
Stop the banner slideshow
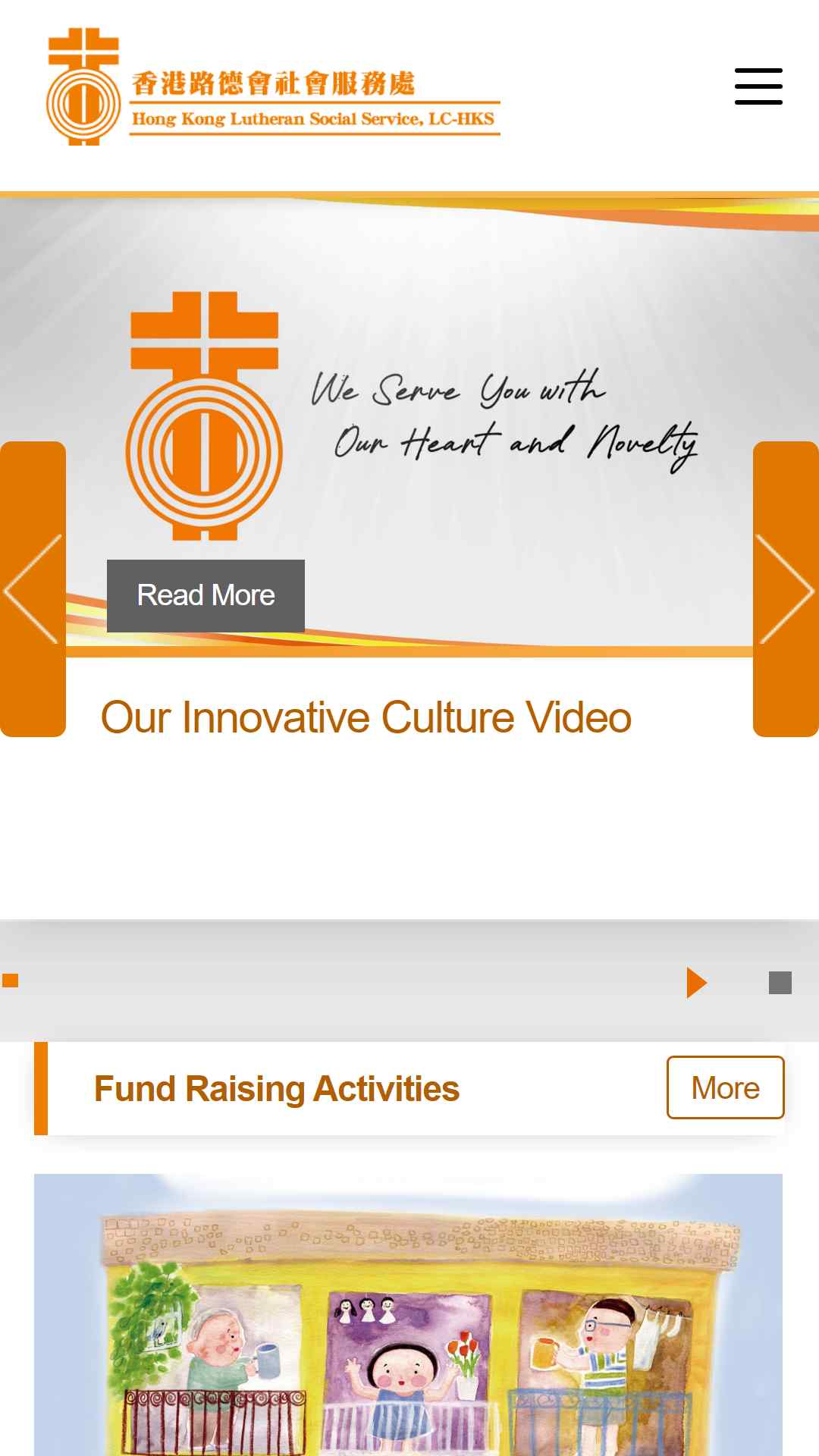[x=780, y=983]
